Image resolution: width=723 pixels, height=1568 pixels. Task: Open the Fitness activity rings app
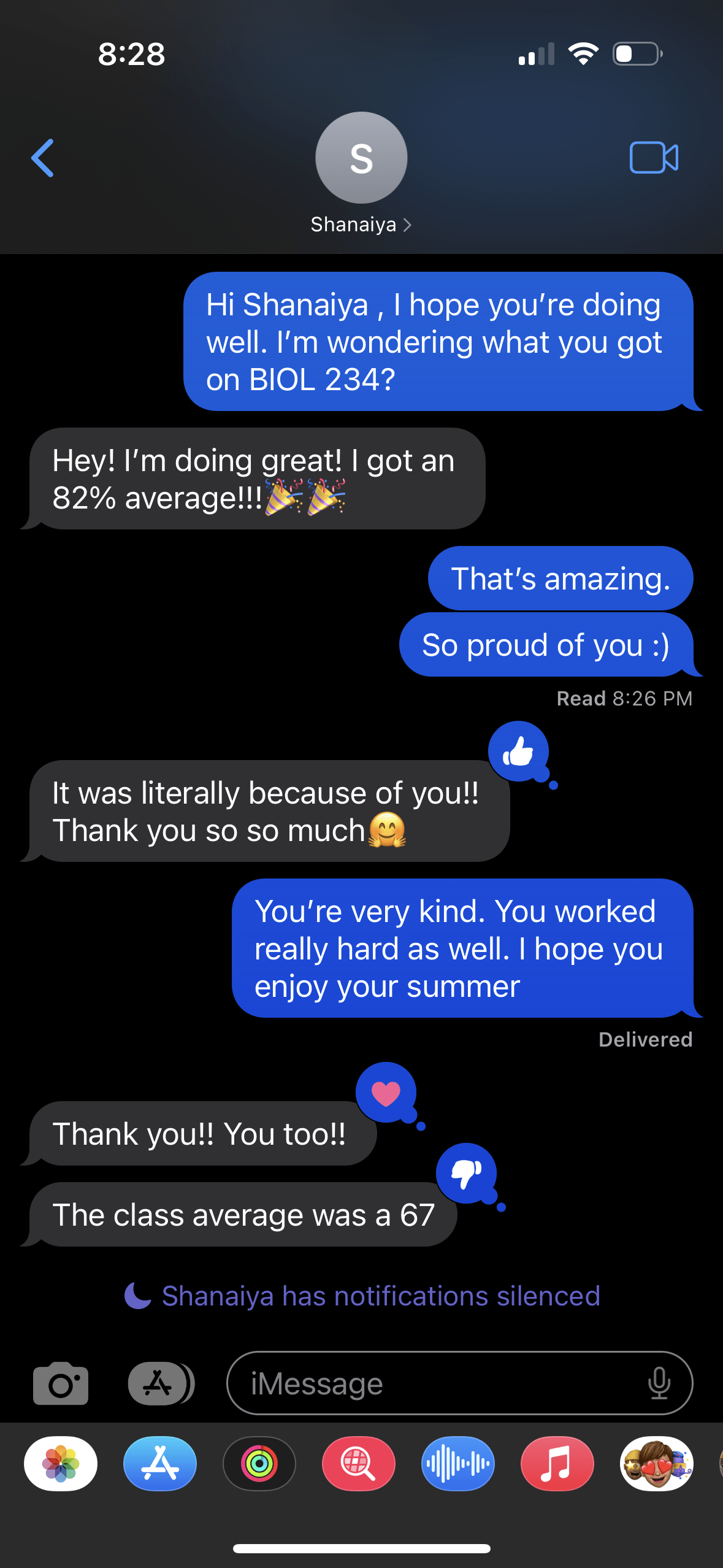(x=259, y=1464)
